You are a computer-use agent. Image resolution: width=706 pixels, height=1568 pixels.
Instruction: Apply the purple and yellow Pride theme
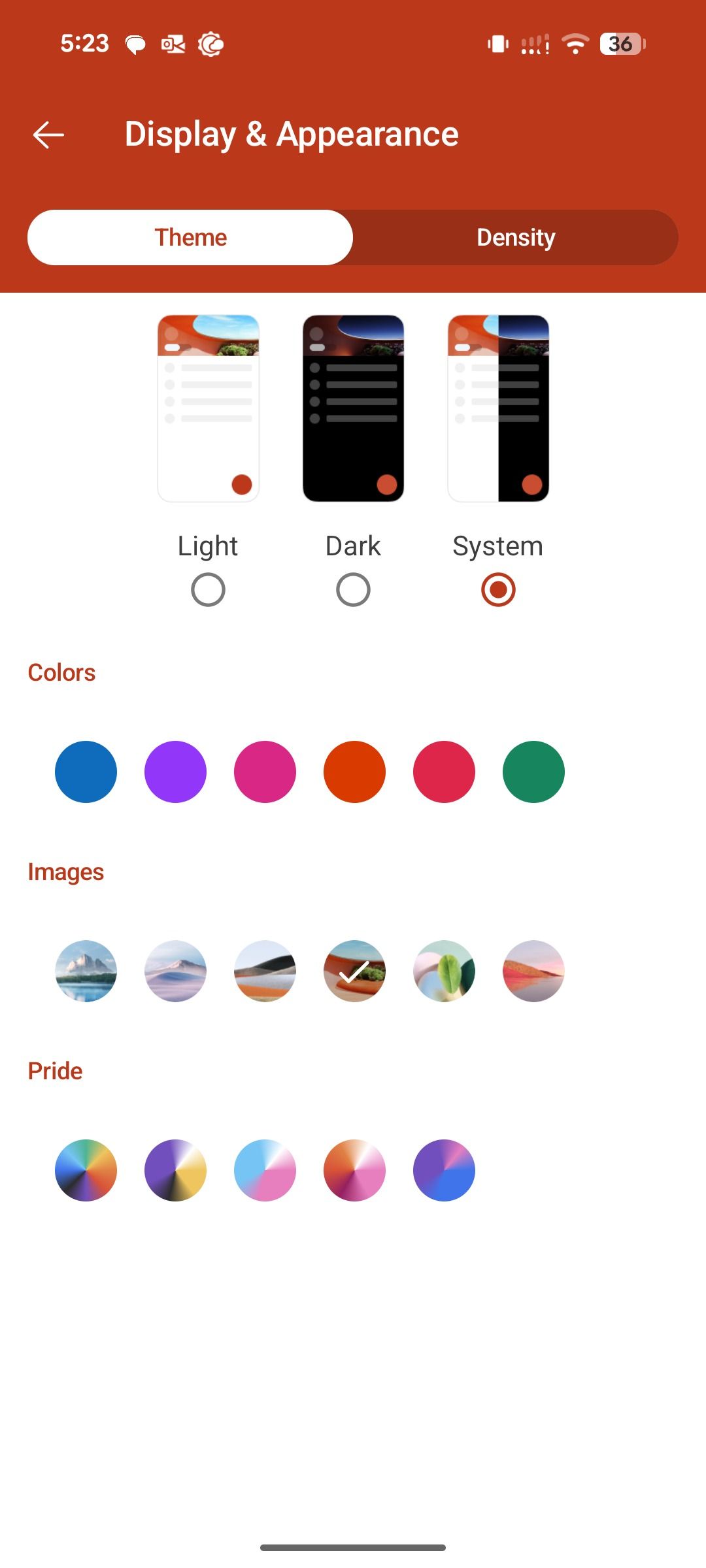click(175, 1170)
